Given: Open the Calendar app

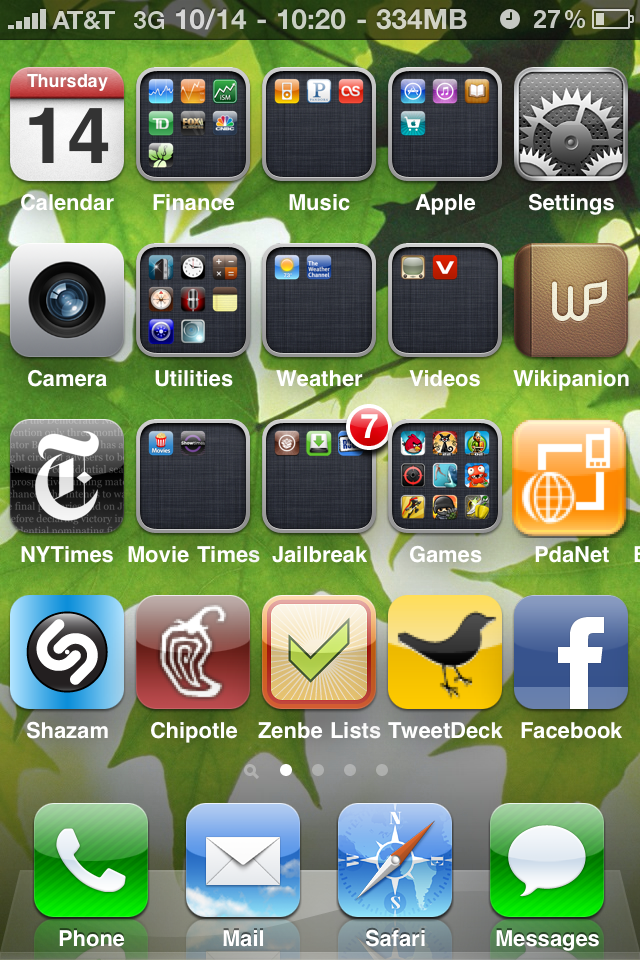Looking at the screenshot, I should click(x=67, y=125).
